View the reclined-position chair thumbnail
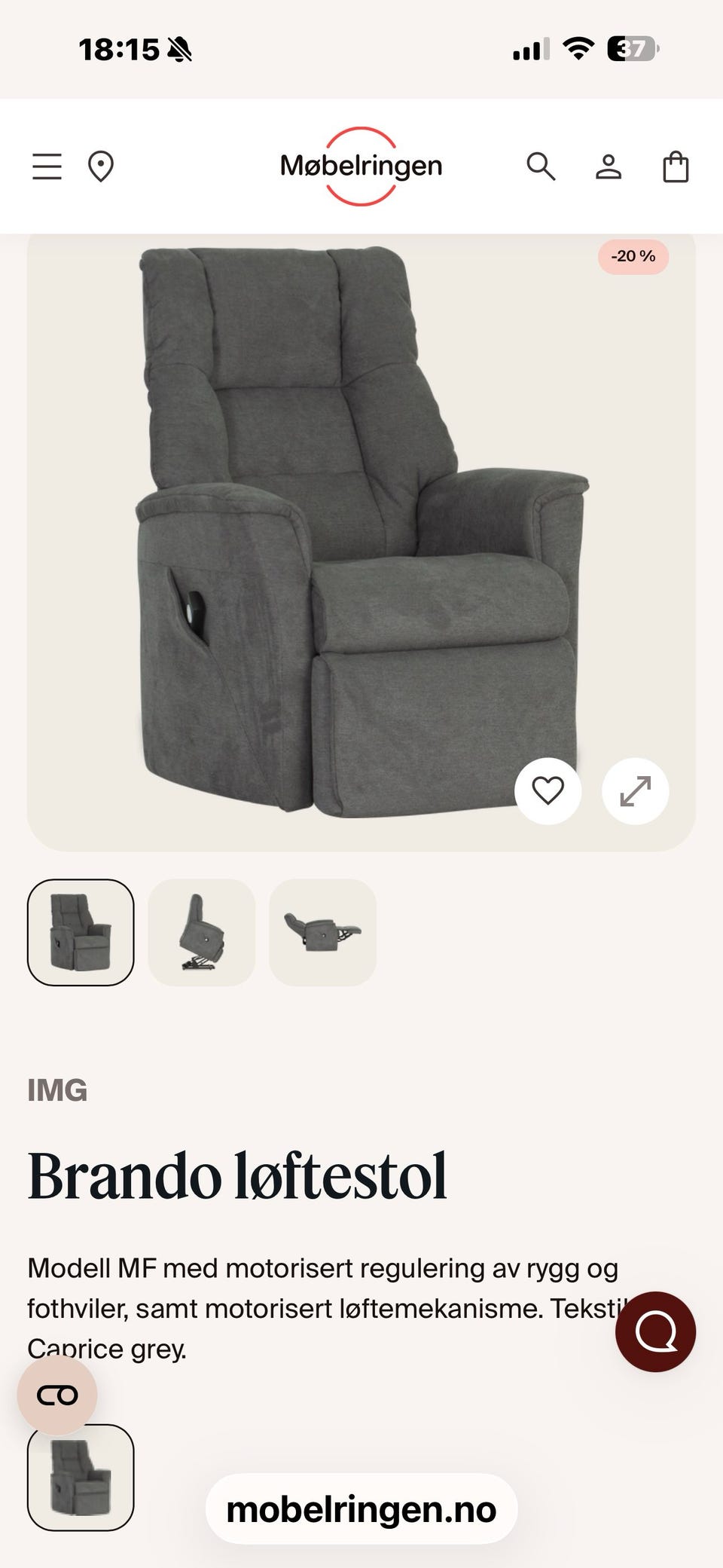Screen dimensions: 723x1568 [322, 932]
